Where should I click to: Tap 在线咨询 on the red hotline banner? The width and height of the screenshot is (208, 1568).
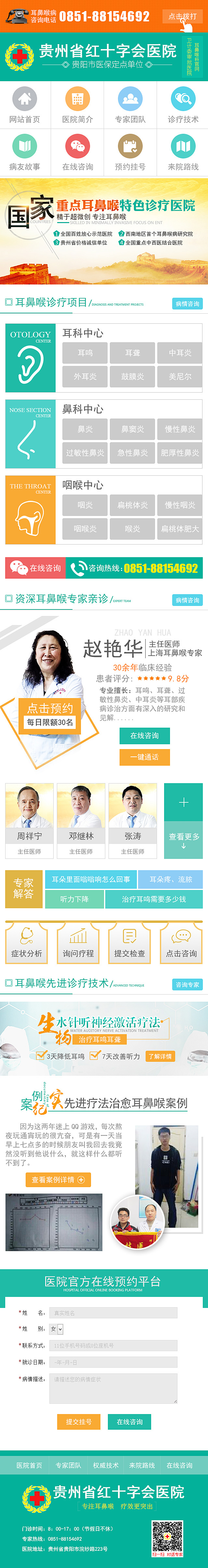point(35,568)
